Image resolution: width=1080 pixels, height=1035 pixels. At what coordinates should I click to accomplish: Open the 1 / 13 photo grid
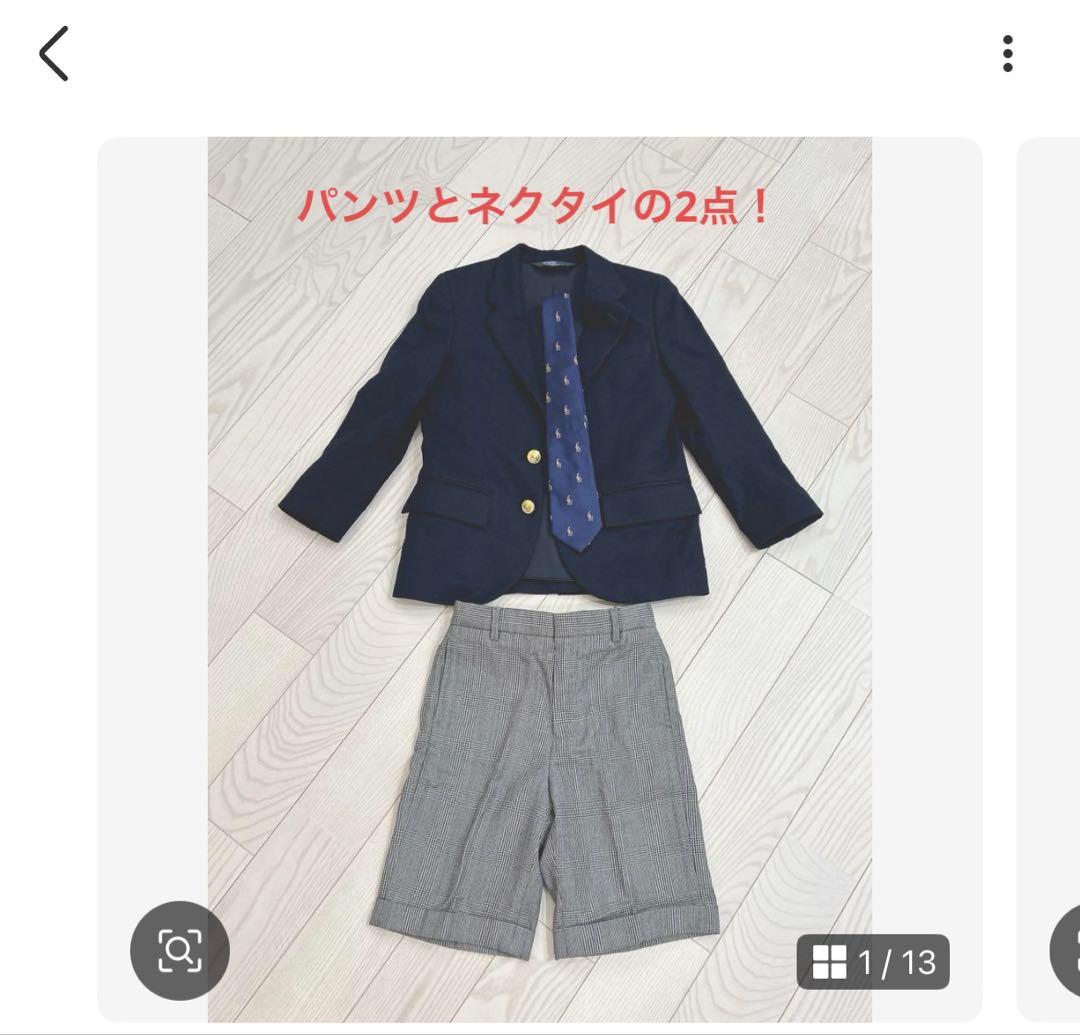pos(873,962)
